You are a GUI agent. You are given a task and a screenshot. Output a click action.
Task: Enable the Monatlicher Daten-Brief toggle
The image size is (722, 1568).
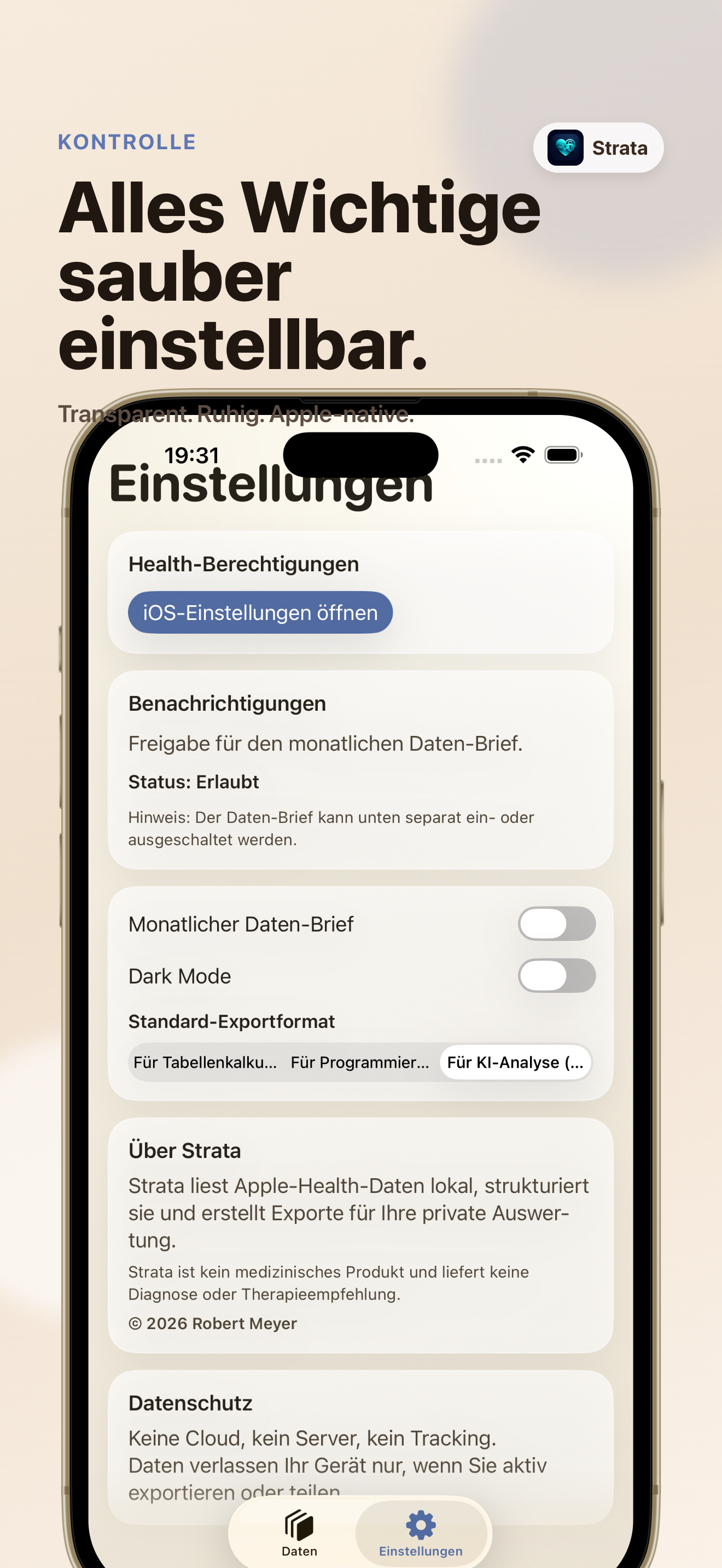(556, 923)
